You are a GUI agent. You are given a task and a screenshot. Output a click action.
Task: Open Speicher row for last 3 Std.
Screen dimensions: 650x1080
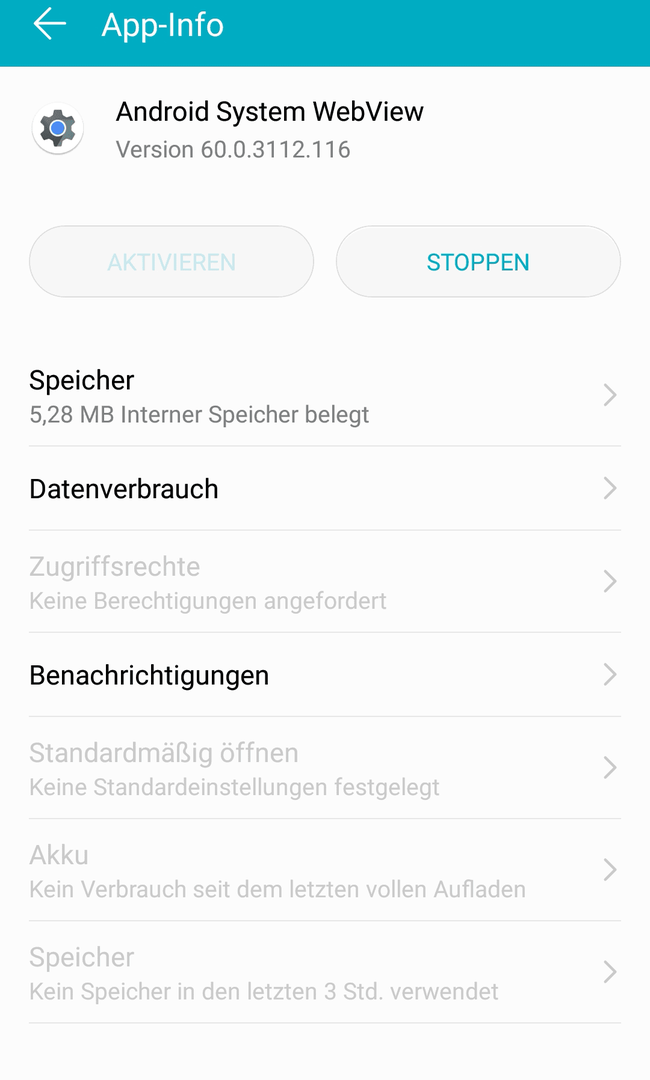325,972
